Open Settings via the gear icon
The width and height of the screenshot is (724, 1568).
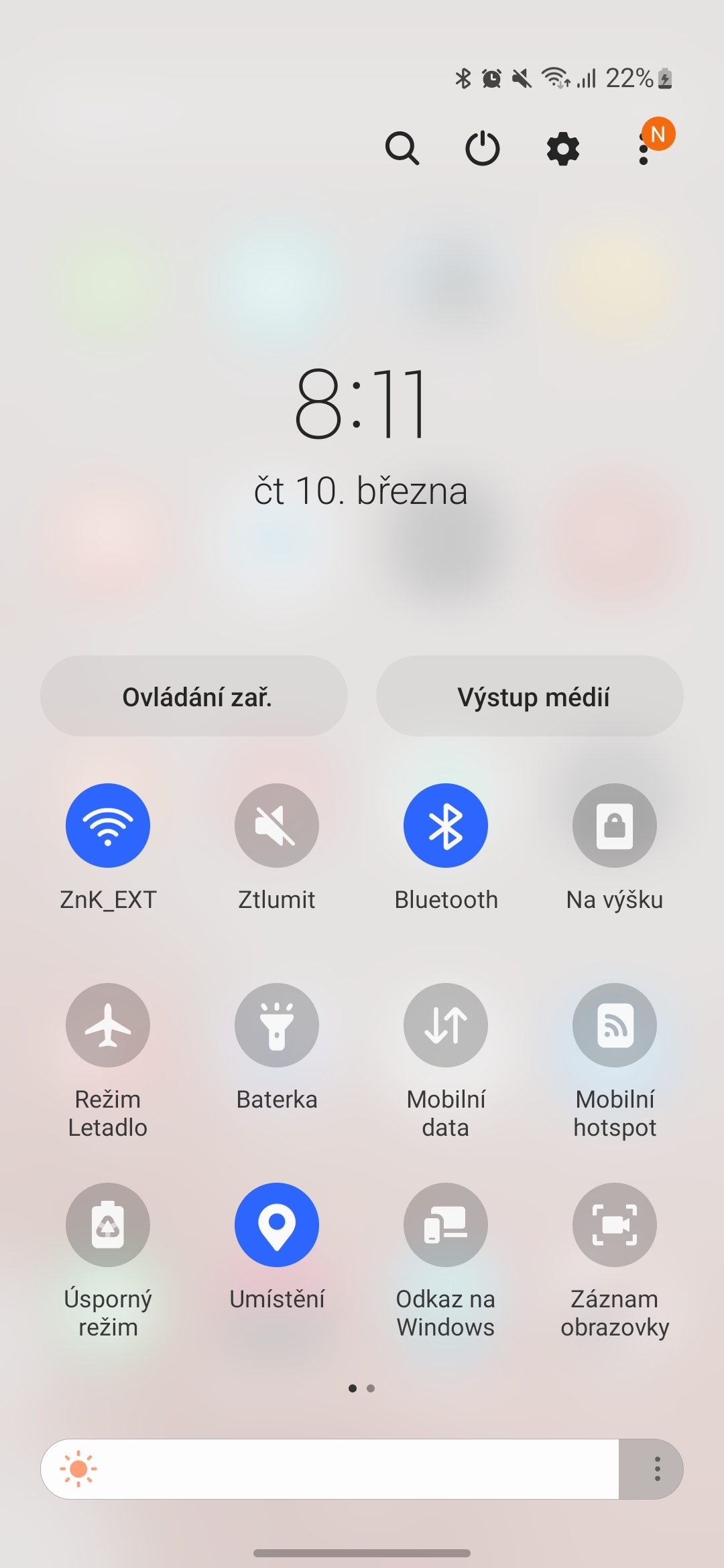pos(562,148)
